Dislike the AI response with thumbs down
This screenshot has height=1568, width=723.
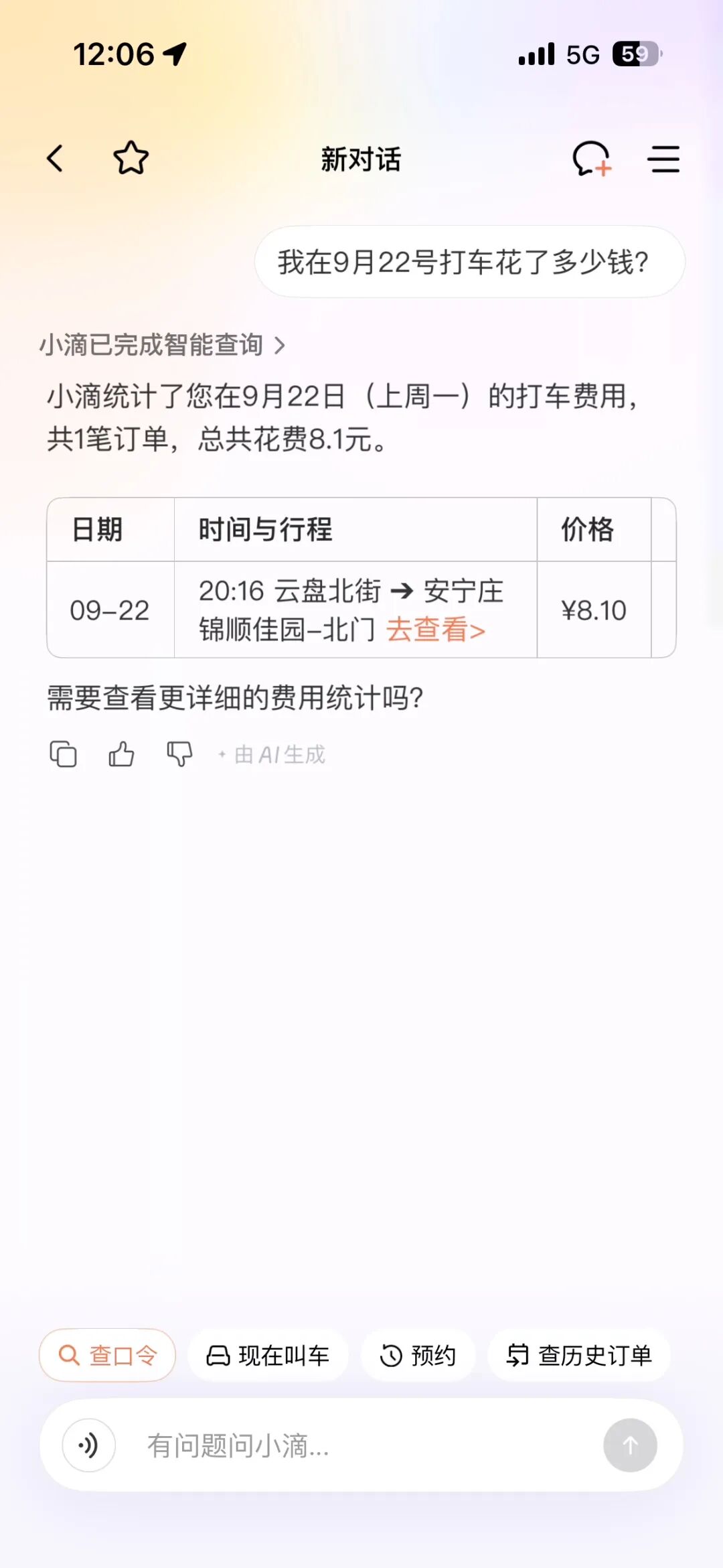click(179, 754)
